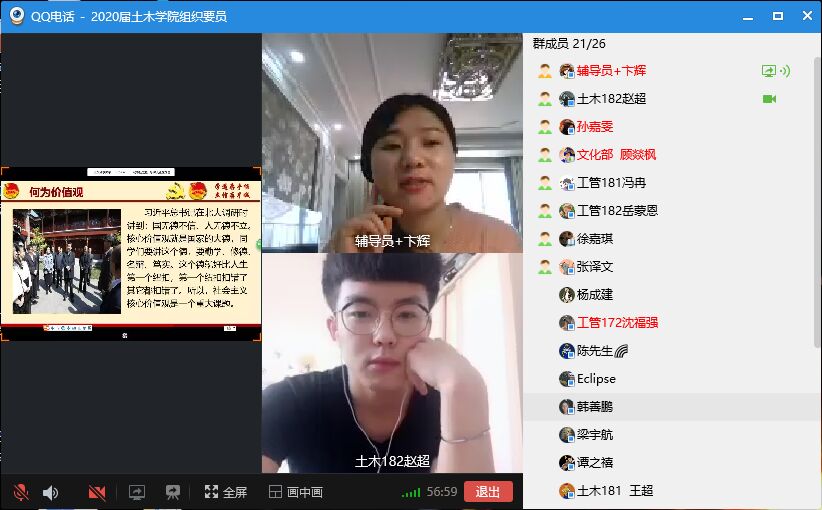Switch to picture-in-picture (画中画)
Viewport: 822px width, 510px height.
[295, 492]
